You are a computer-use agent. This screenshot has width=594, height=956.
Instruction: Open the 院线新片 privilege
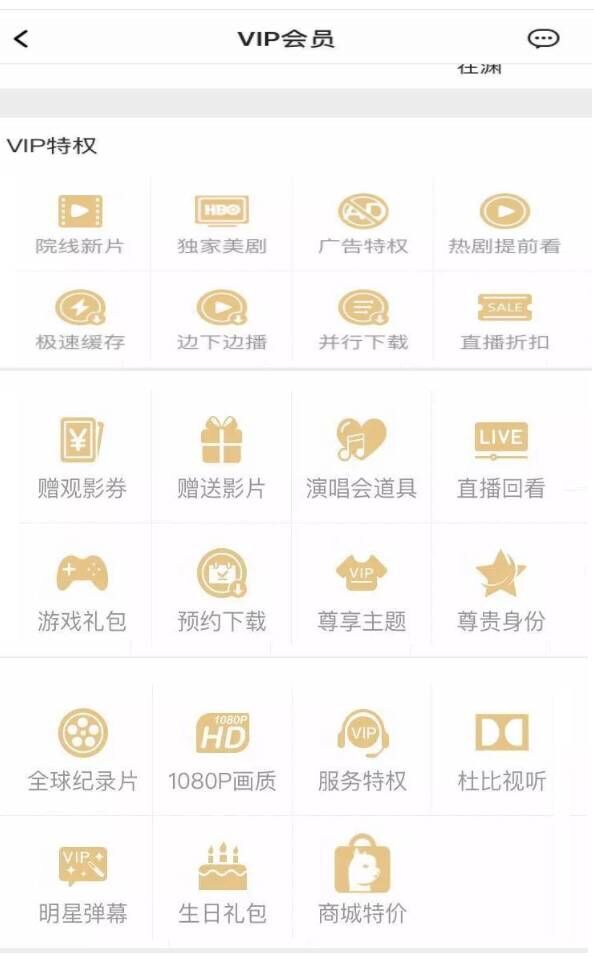(x=79, y=224)
